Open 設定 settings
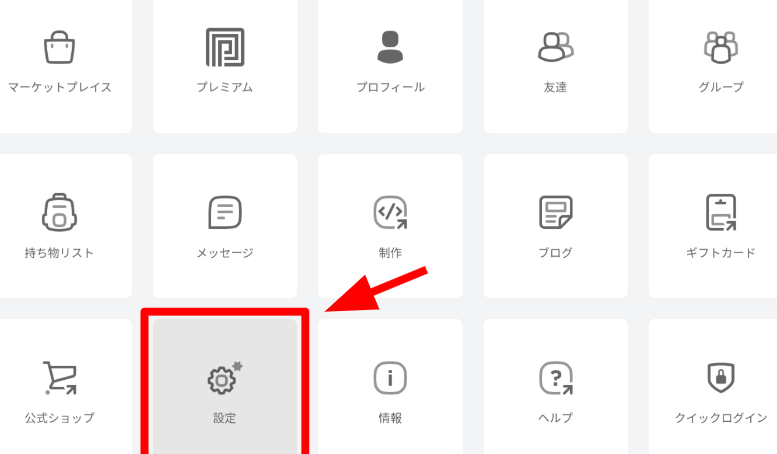777x454 pixels. tap(225, 389)
